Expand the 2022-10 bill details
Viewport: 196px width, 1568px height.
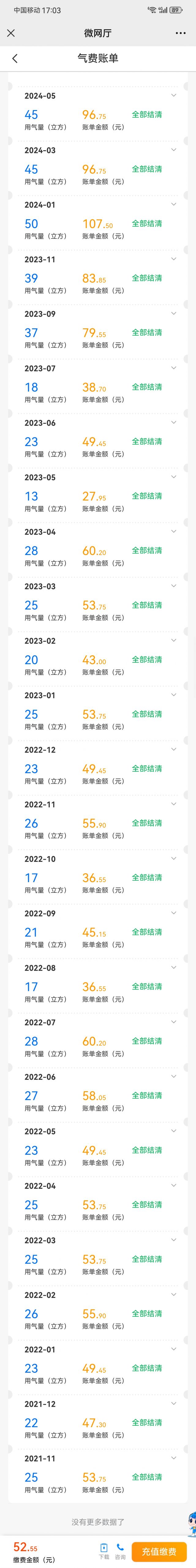coord(173,858)
